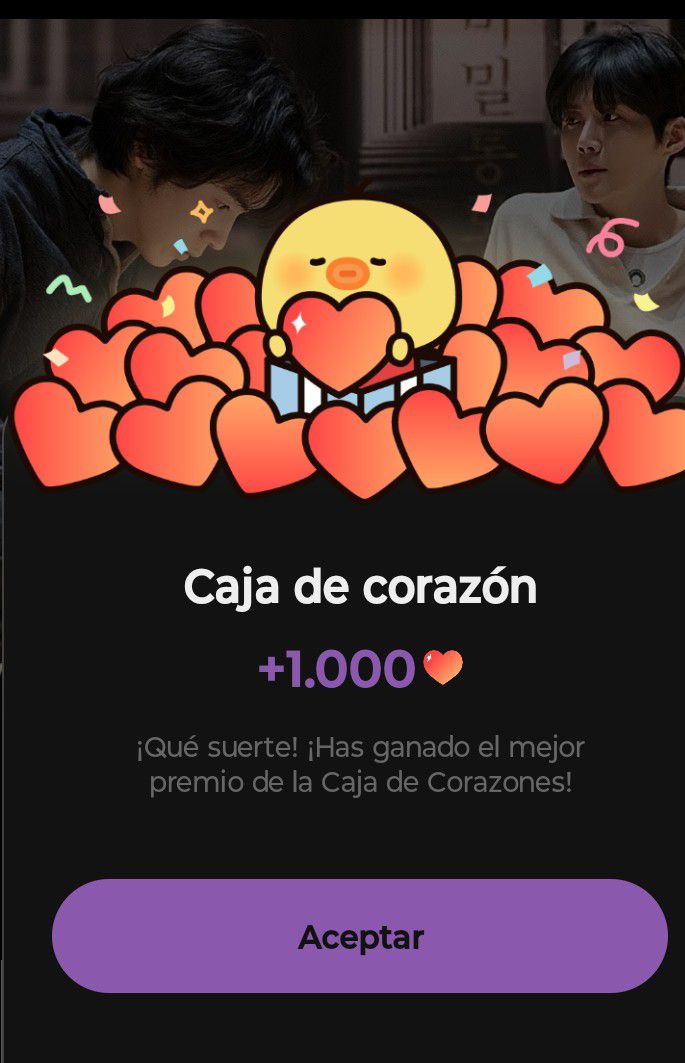
Task: Tap the Aceptar button
Action: tap(360, 937)
